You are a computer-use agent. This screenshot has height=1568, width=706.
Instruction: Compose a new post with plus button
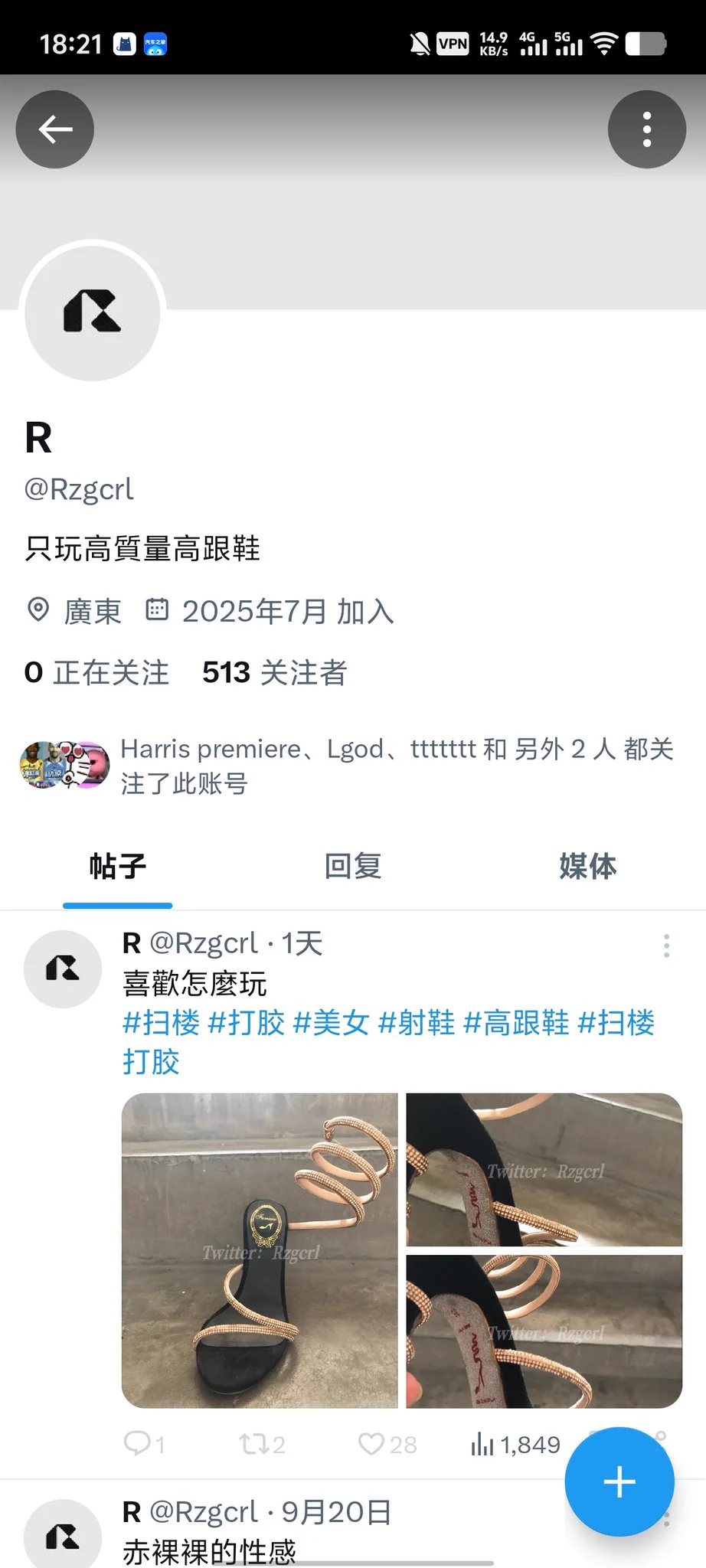pyautogui.click(x=619, y=1481)
